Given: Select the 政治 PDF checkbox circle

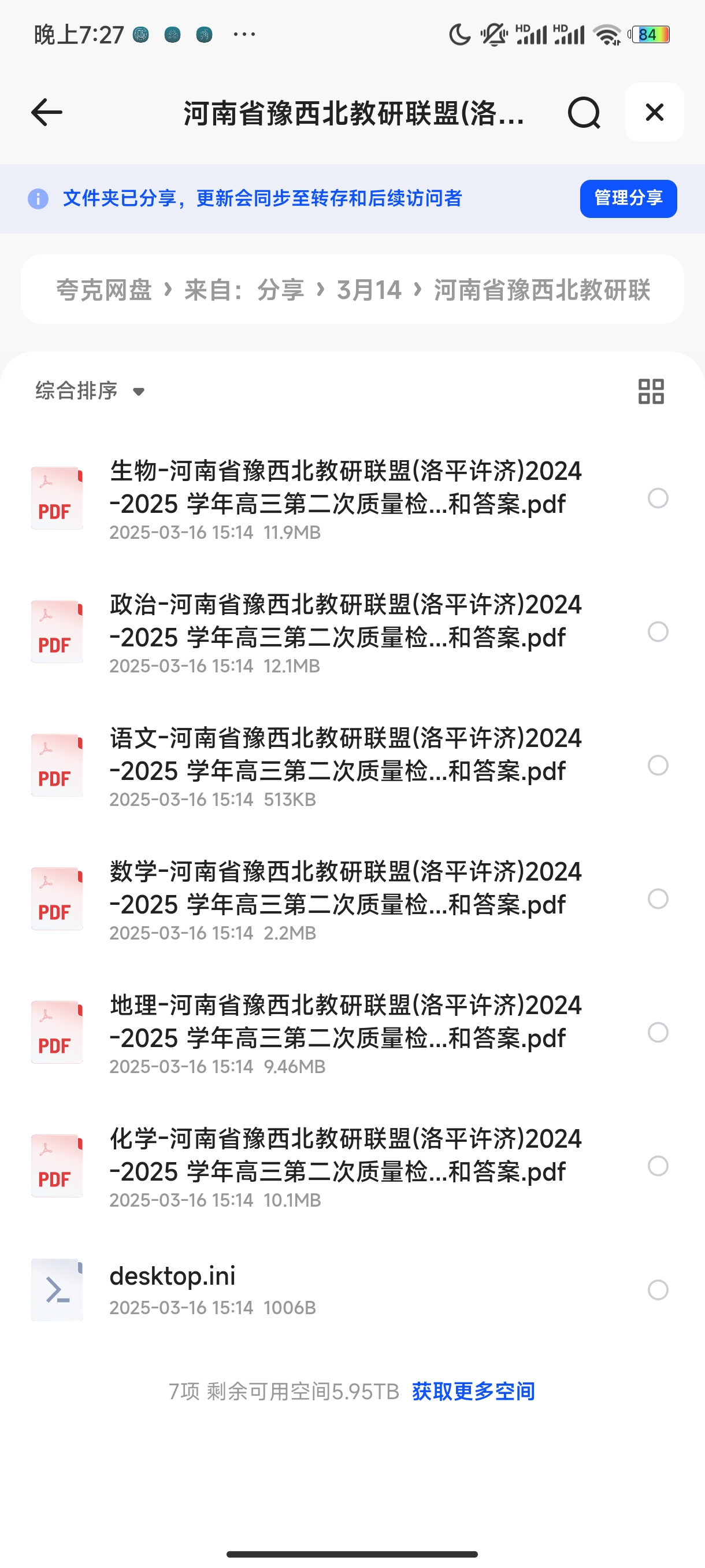Looking at the screenshot, I should coord(658,632).
